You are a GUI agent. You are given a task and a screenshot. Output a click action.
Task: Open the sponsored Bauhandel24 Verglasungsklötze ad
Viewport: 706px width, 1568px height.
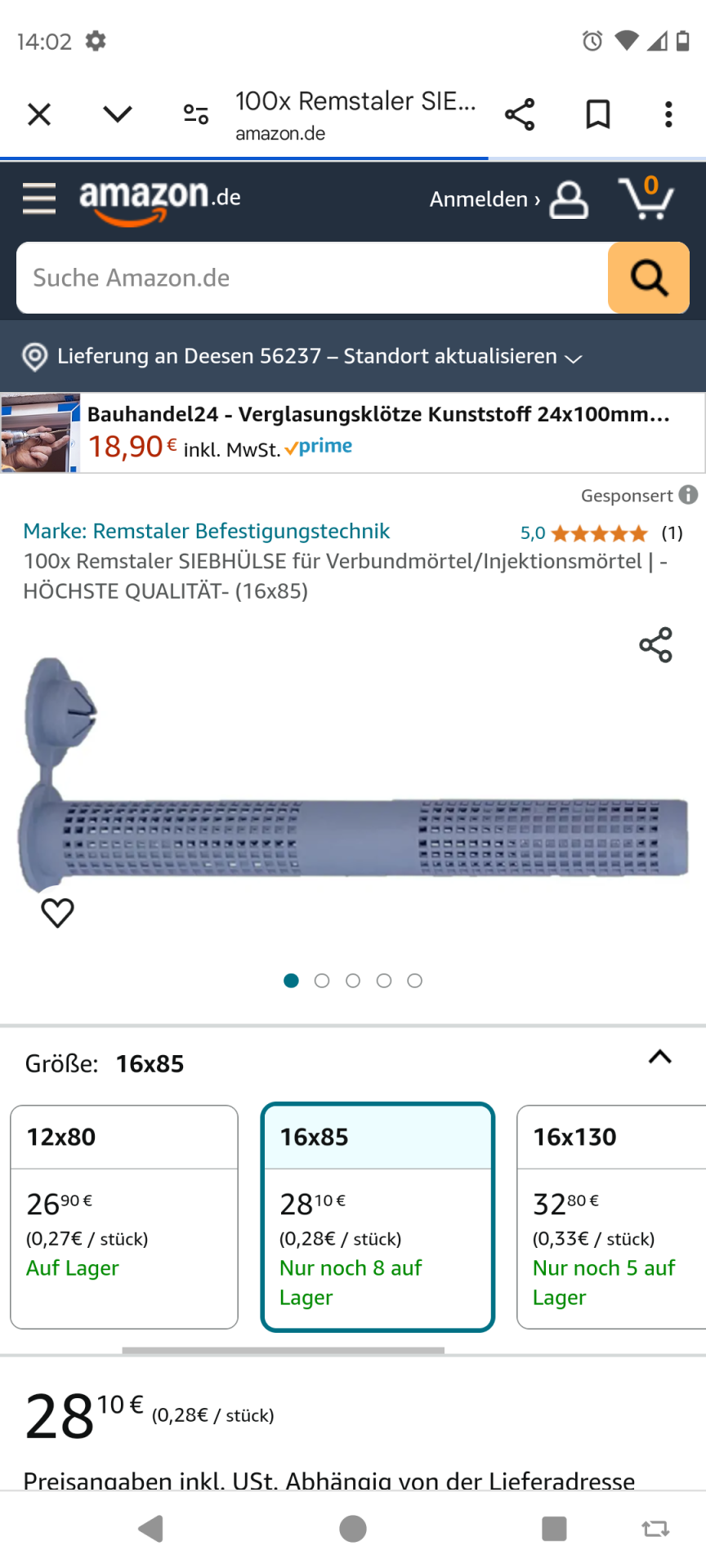(x=353, y=433)
